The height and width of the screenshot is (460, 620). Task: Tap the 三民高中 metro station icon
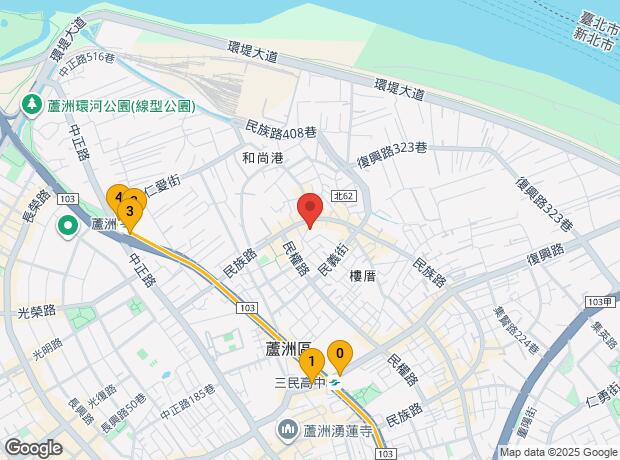pyautogui.click(x=338, y=382)
